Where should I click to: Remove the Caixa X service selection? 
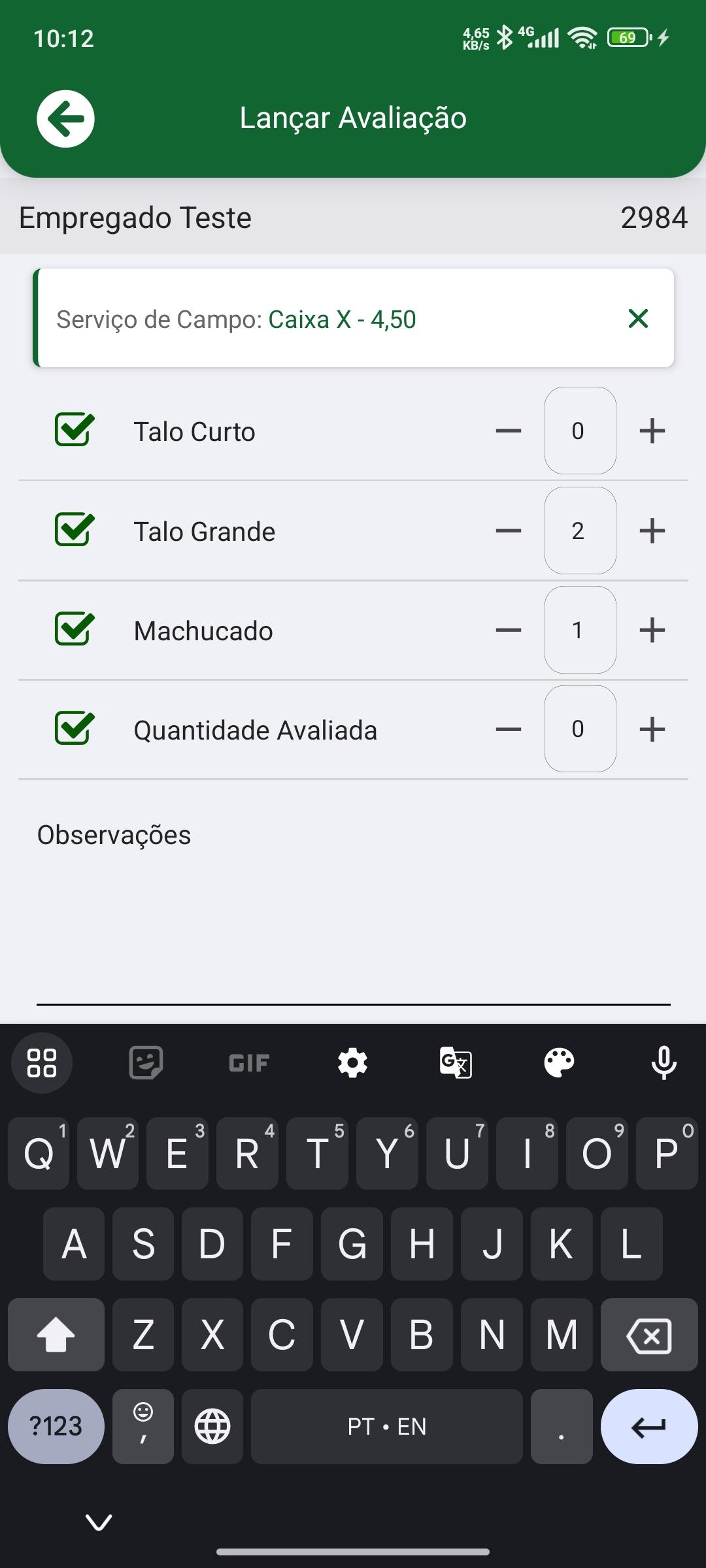click(638, 319)
